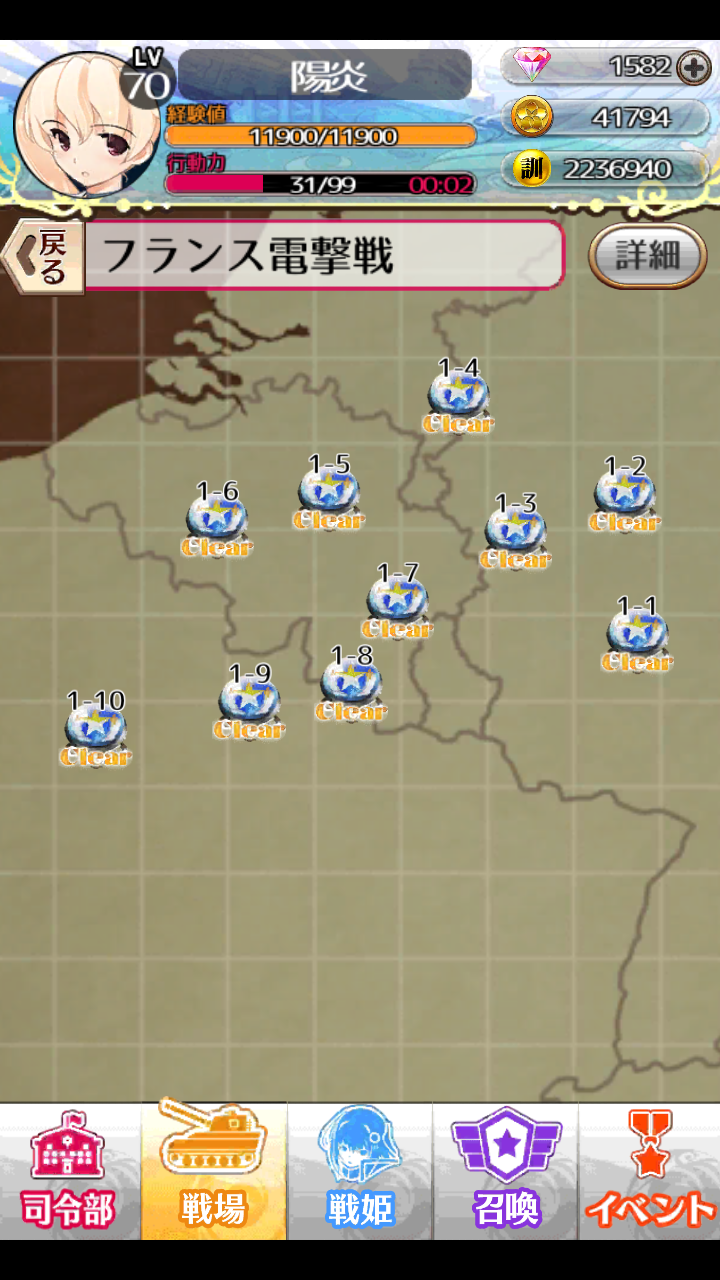Switch to the 司令部 tab

click(70, 1172)
